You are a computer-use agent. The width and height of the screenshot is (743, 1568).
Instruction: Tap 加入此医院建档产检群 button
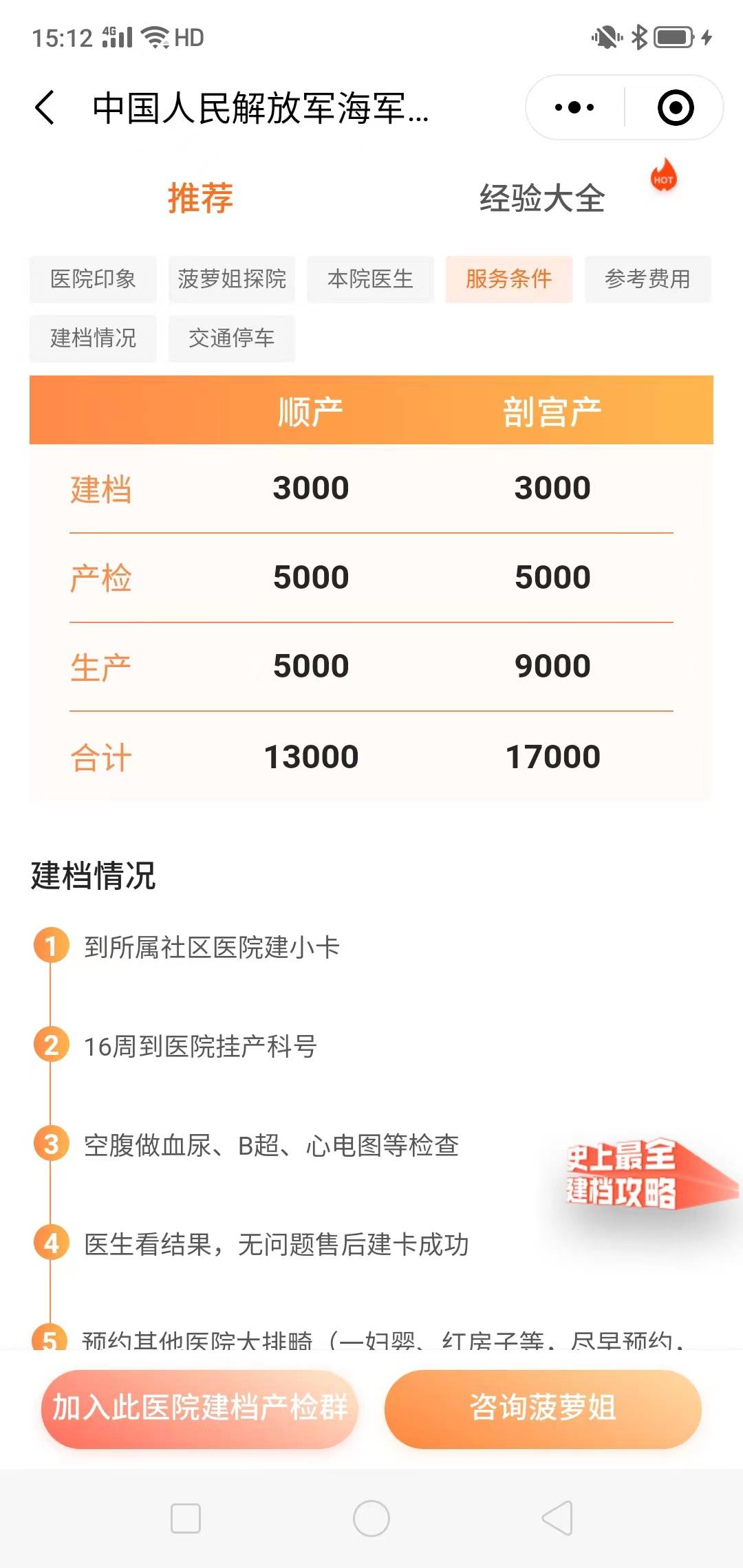click(200, 1408)
